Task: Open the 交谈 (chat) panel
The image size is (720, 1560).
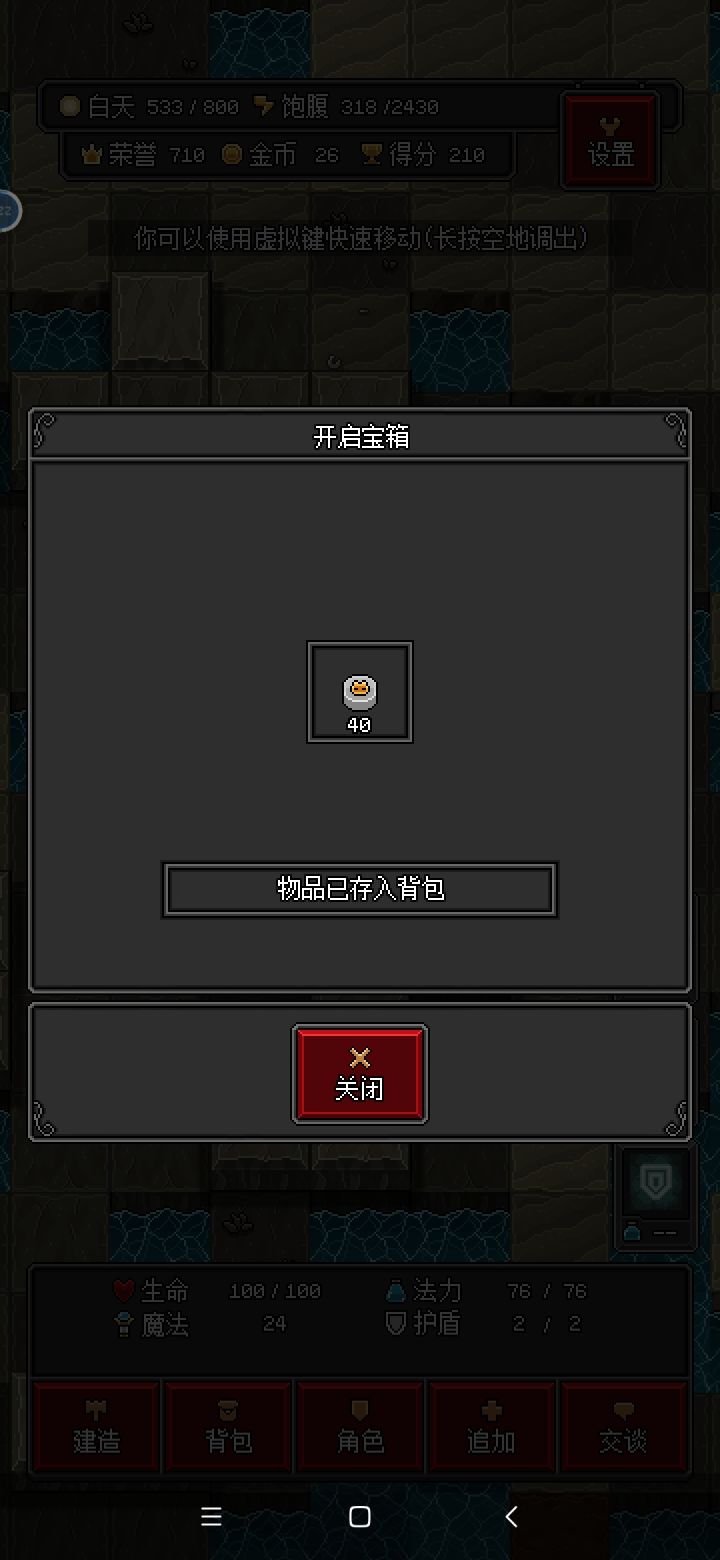Action: click(623, 1427)
